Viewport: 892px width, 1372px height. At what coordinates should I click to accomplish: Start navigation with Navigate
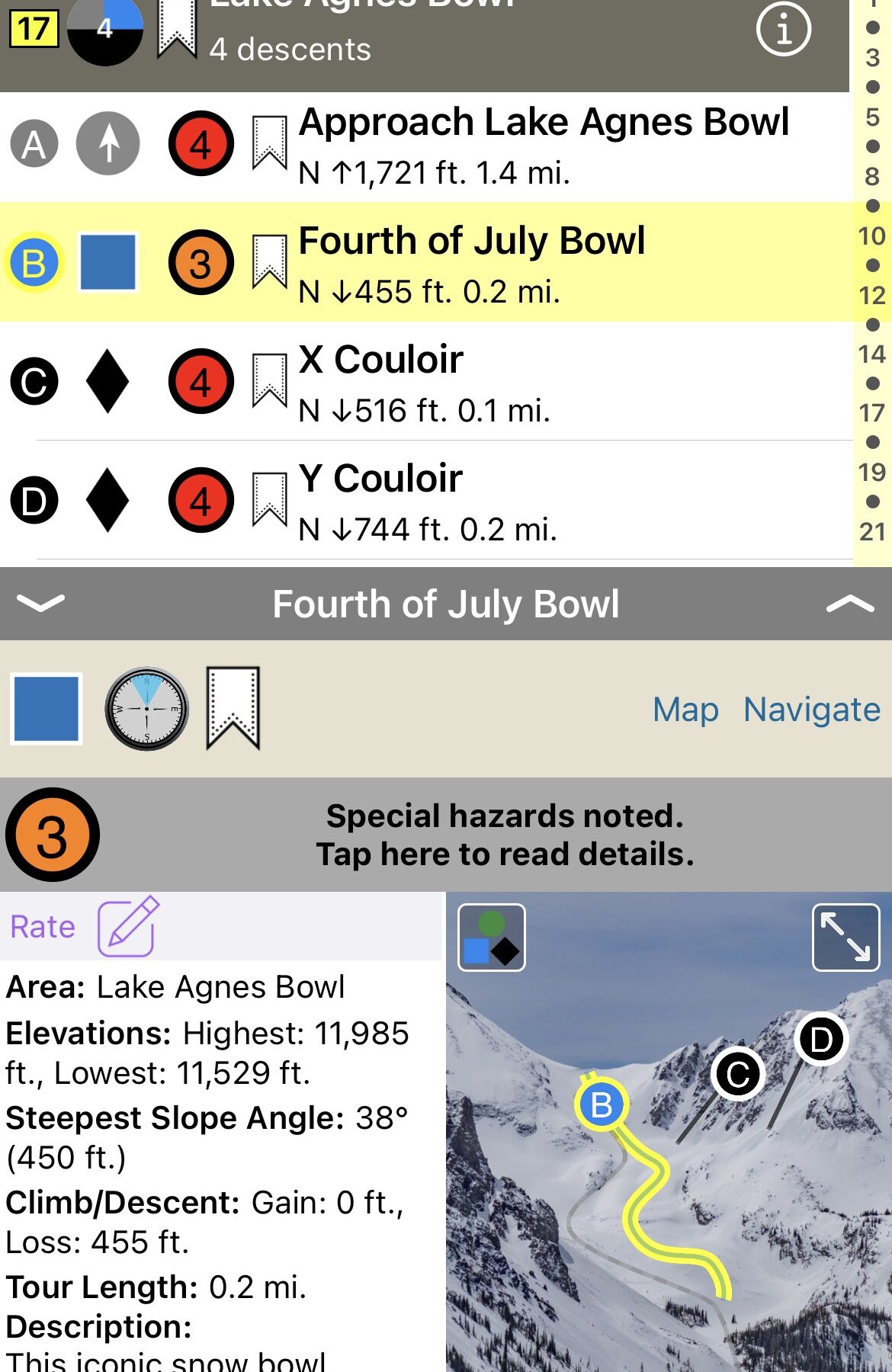pyautogui.click(x=812, y=710)
